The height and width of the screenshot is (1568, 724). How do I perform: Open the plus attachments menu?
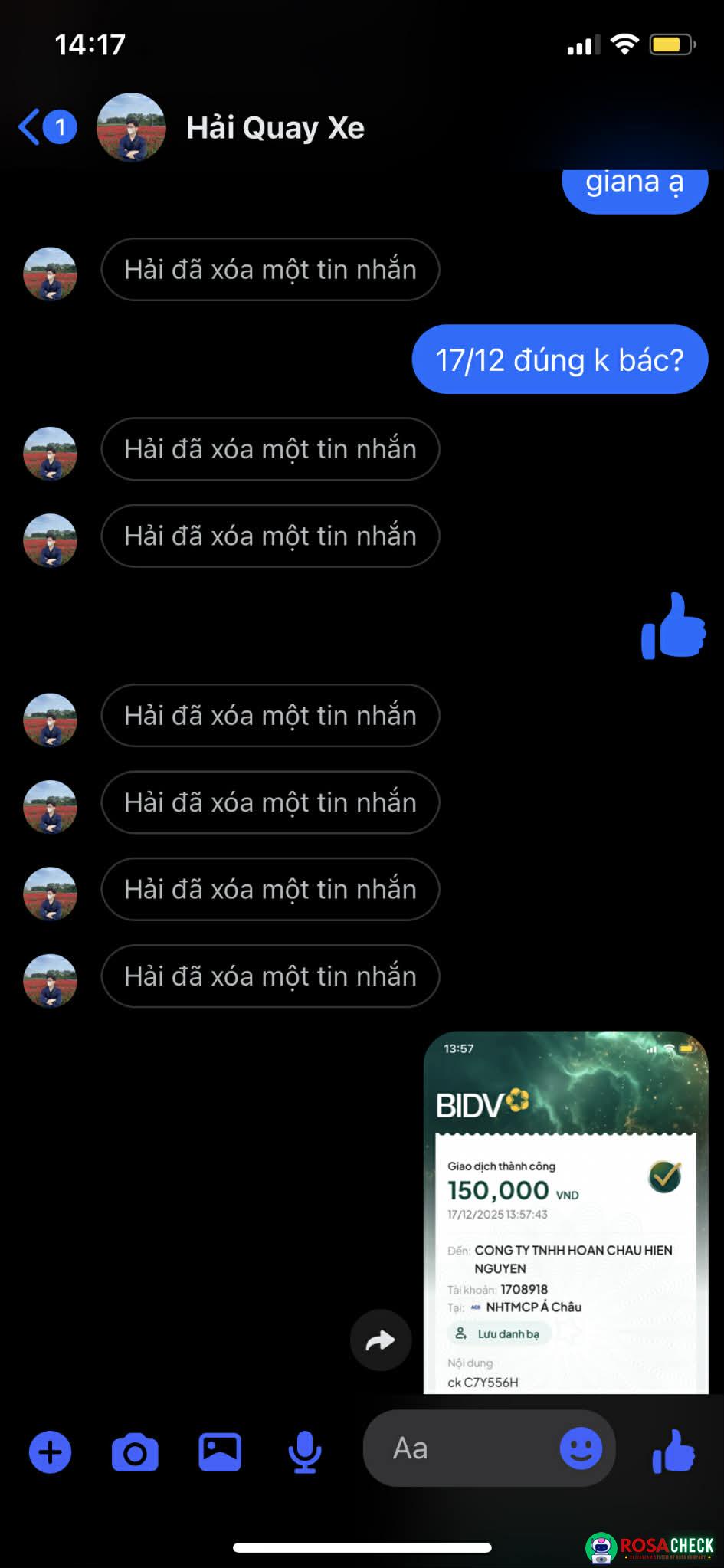[51, 1452]
